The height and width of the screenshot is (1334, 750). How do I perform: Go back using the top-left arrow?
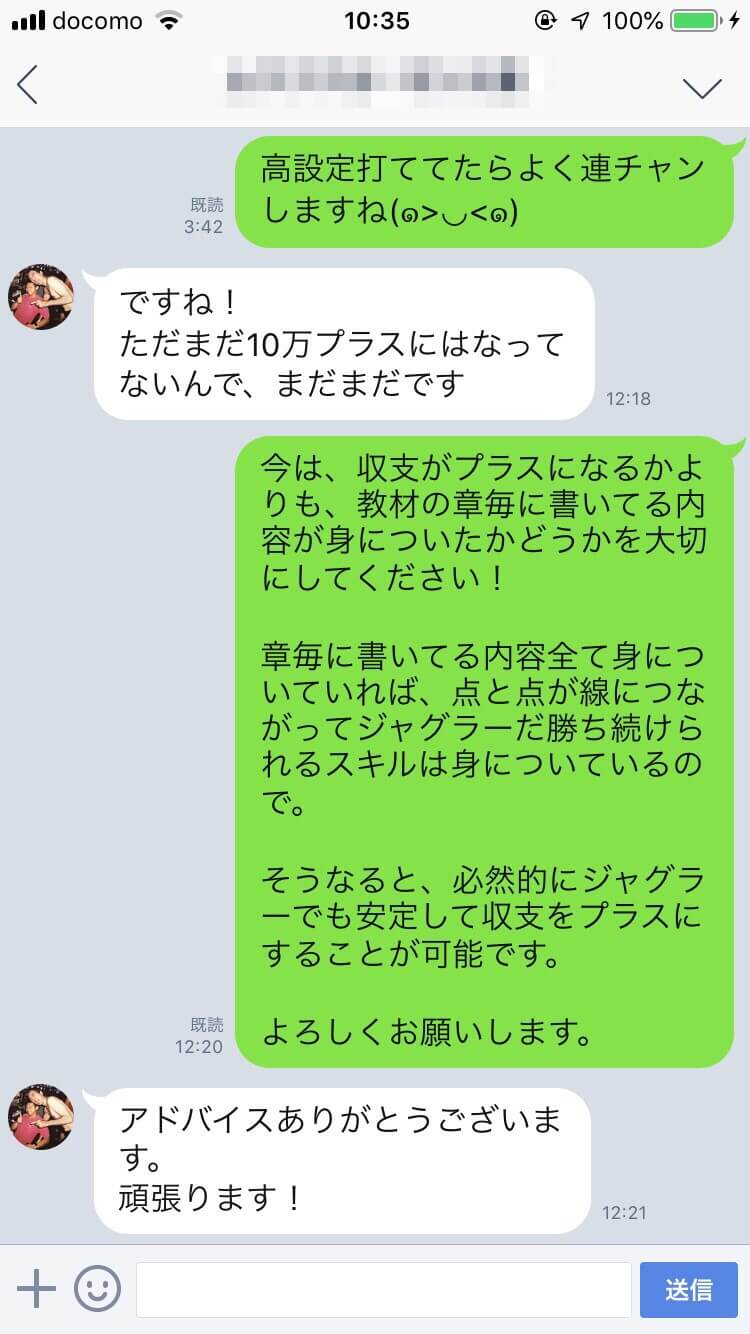click(x=28, y=86)
